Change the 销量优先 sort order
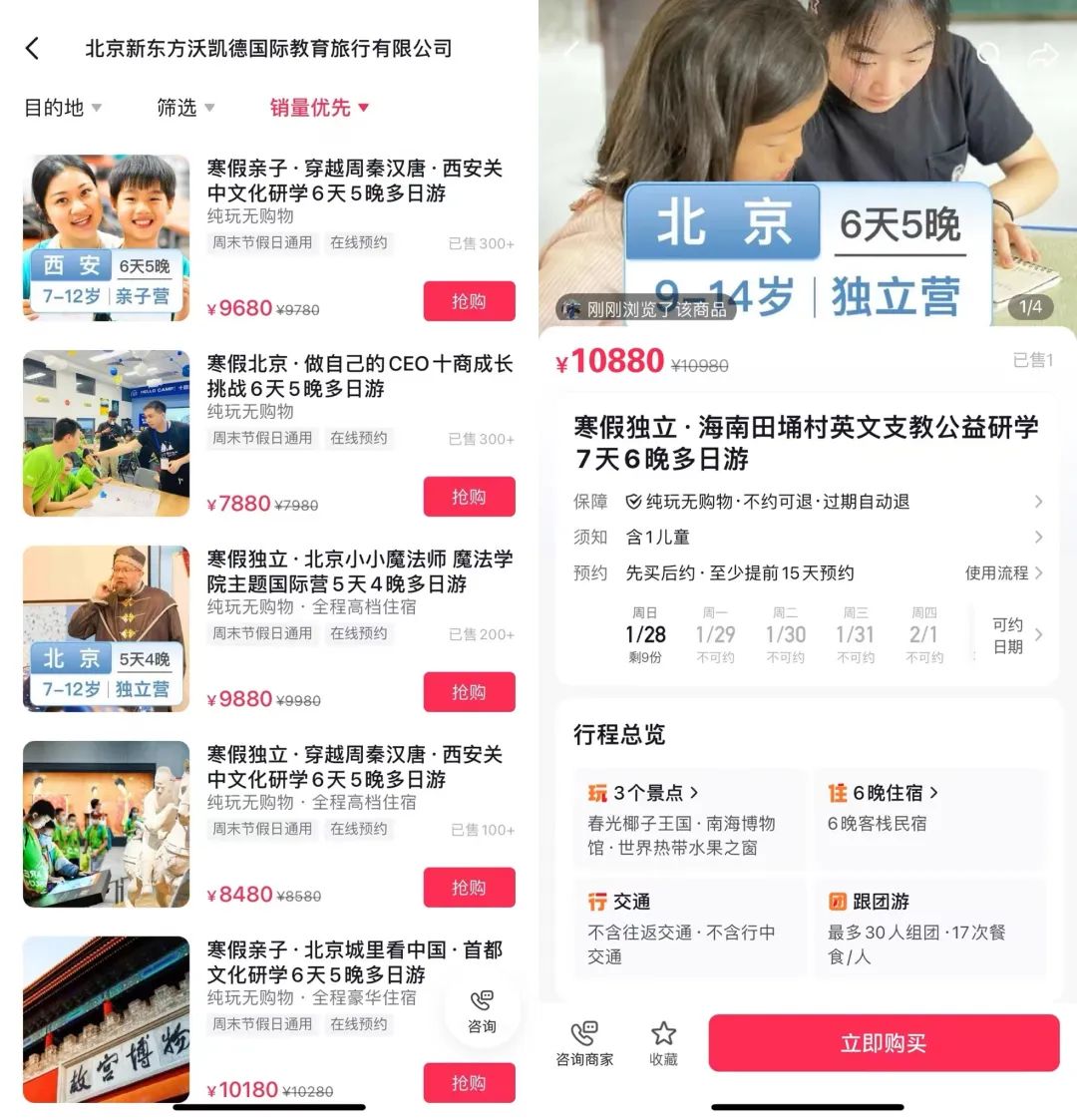The width and height of the screenshot is (1077, 1120). (319, 108)
